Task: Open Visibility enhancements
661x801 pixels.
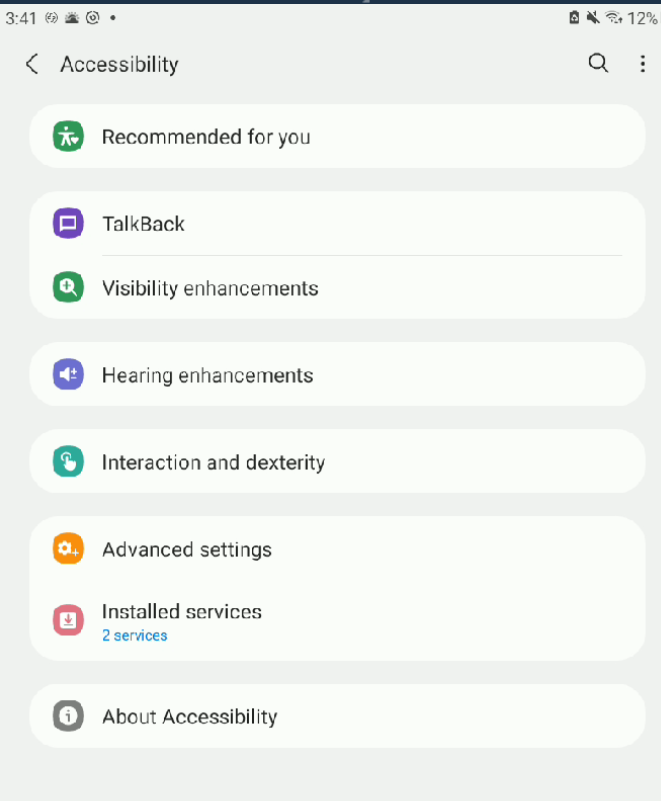Action: coord(336,288)
